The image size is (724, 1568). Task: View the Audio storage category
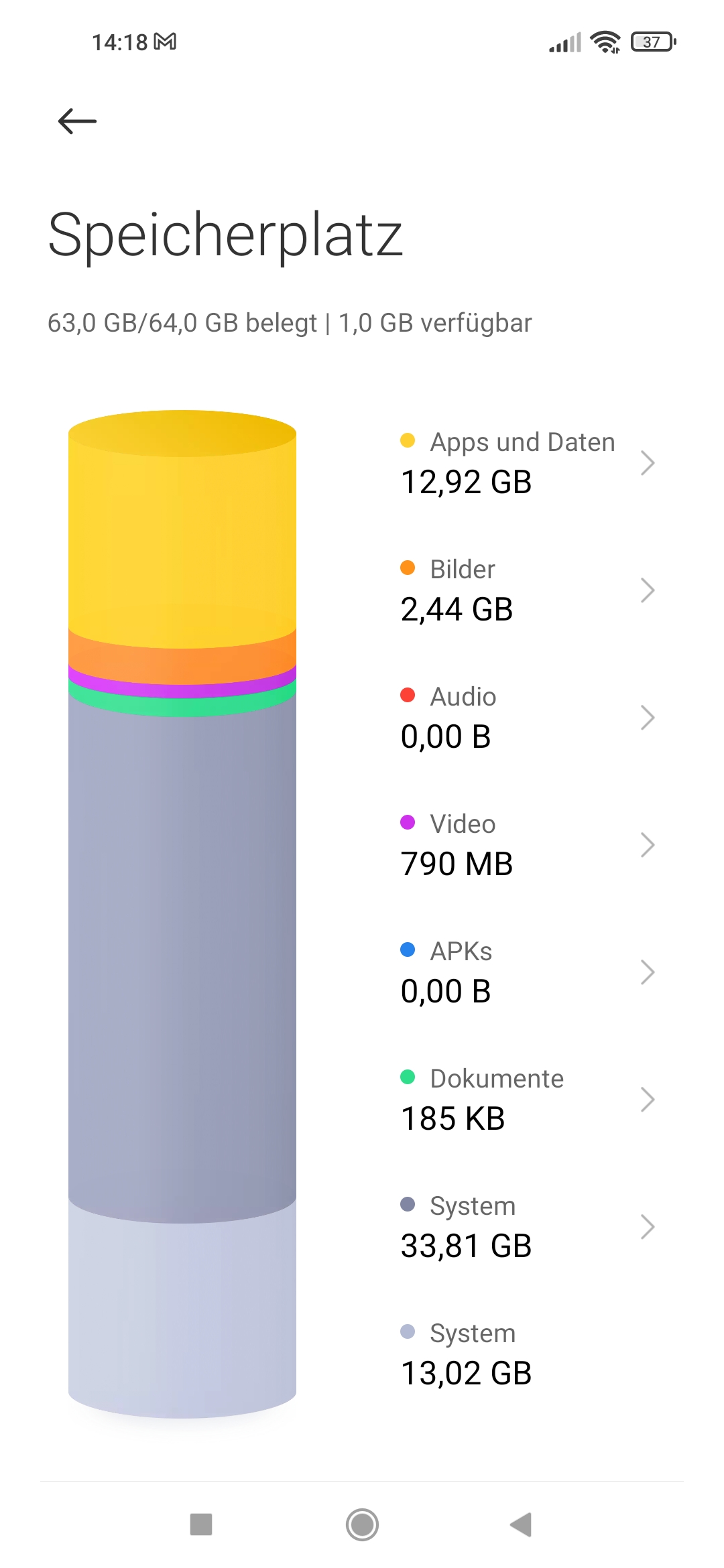(528, 718)
